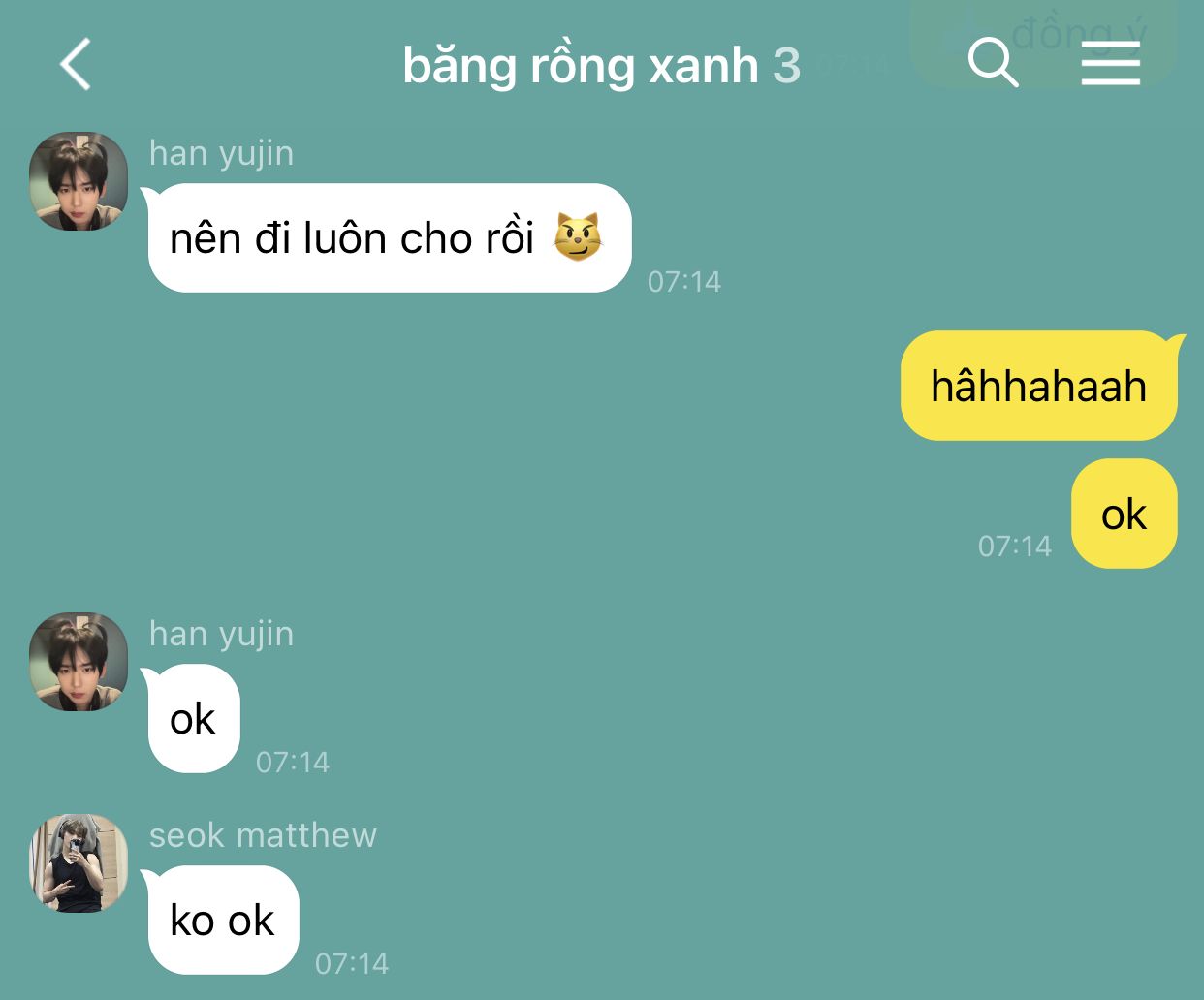Open seok matthew's profile picture
The height and width of the screenshot is (1000, 1204).
79,863
